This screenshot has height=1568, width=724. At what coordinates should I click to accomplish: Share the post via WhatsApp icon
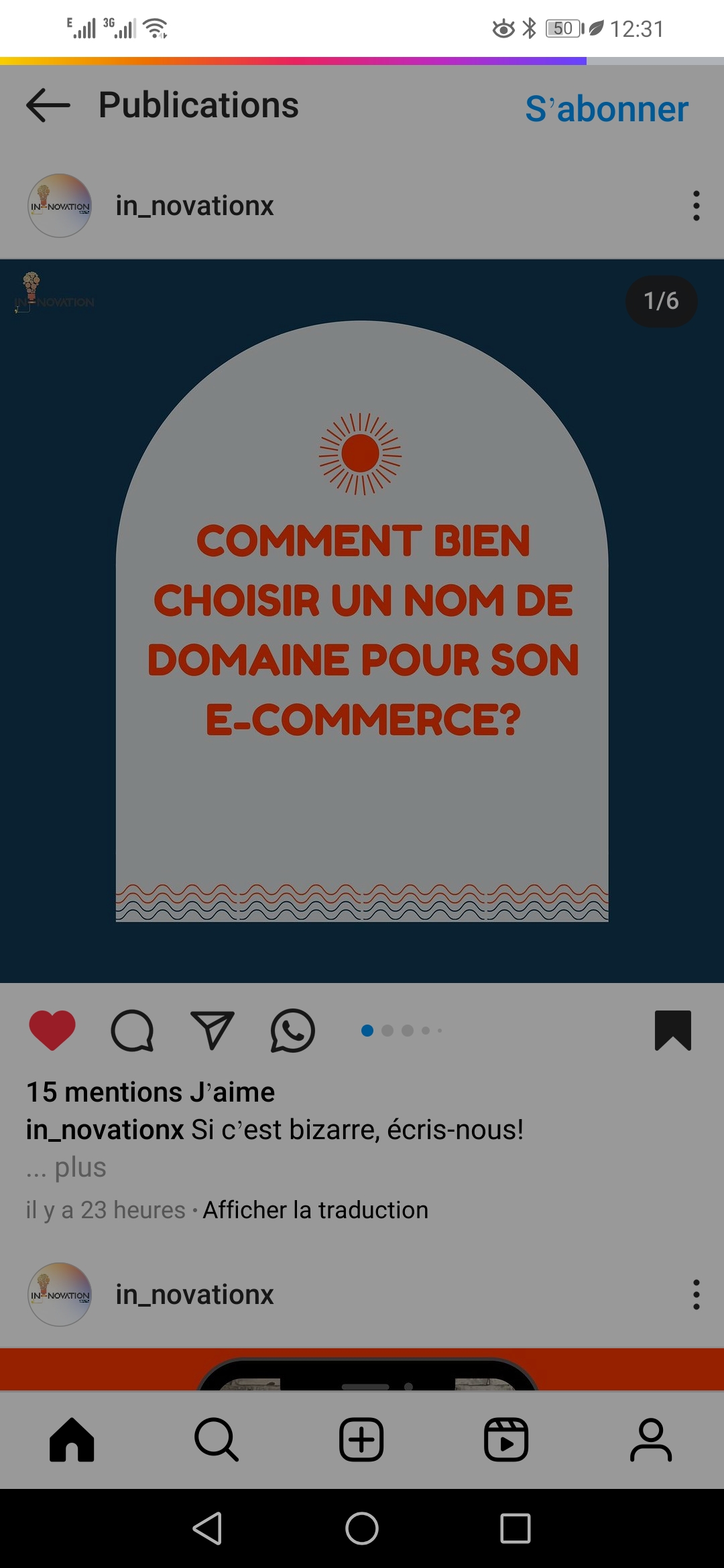[293, 1031]
